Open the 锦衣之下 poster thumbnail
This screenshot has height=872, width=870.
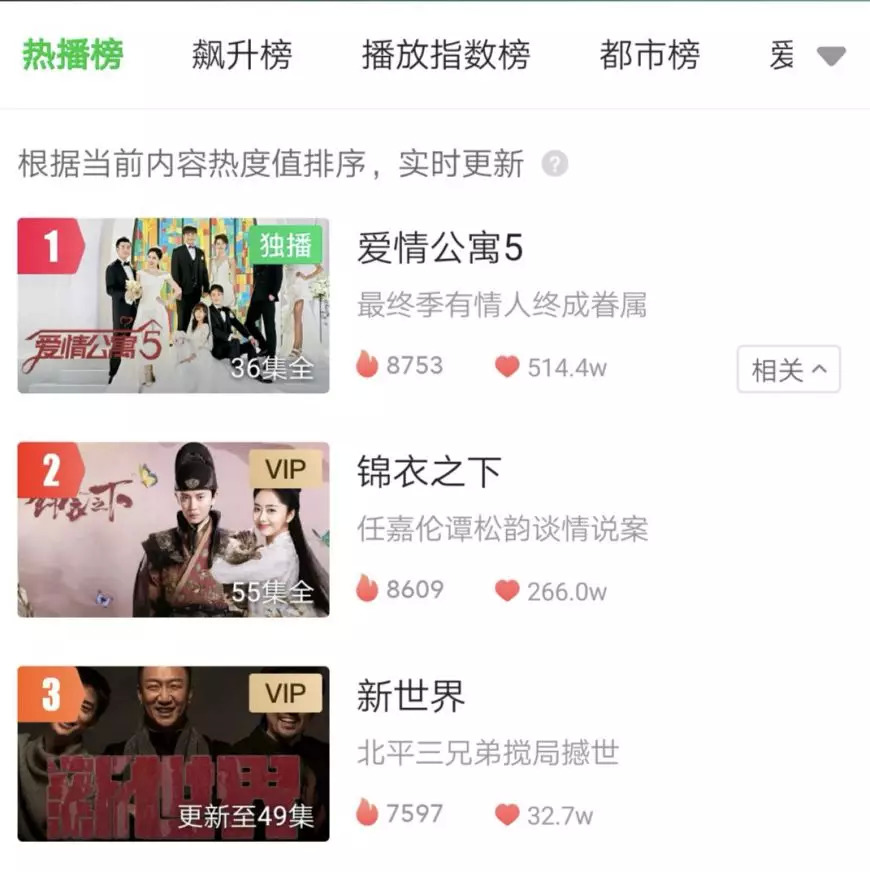click(x=173, y=529)
